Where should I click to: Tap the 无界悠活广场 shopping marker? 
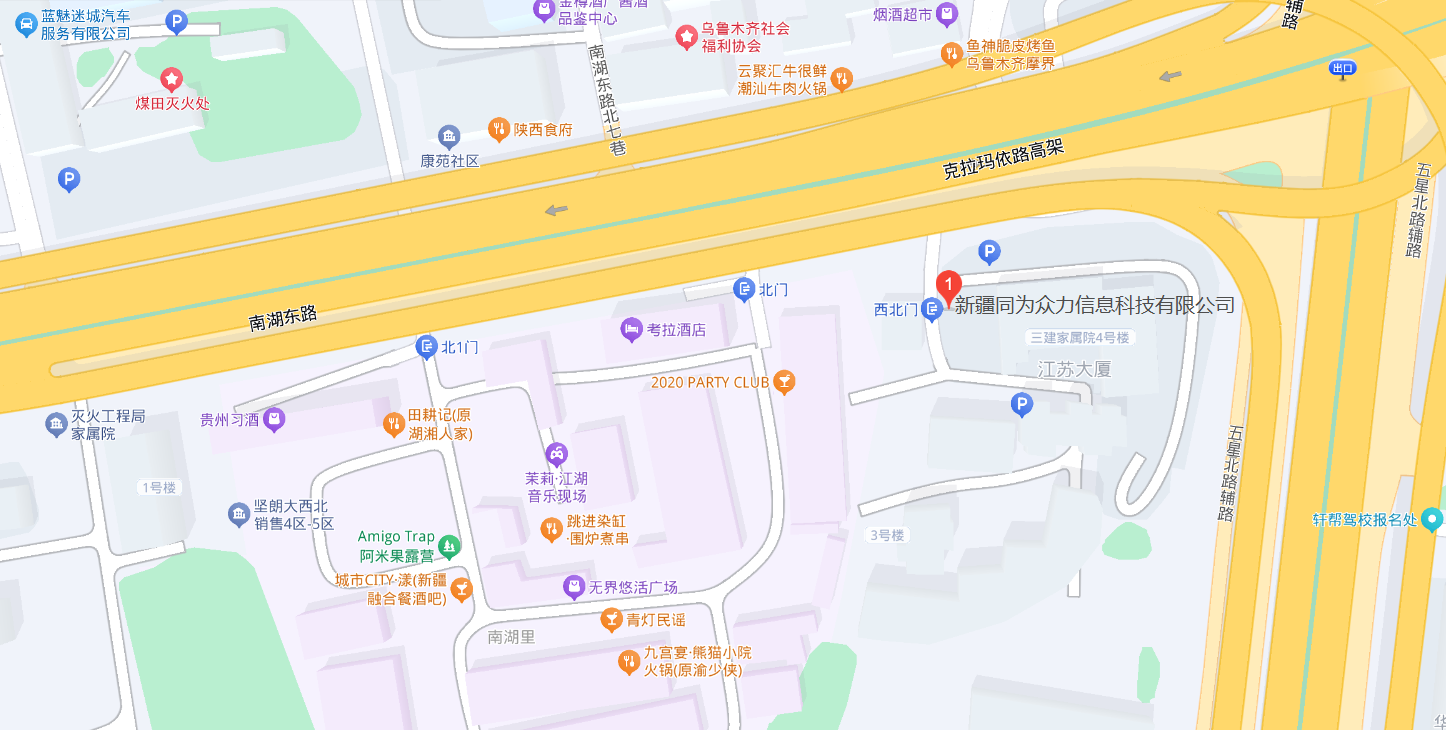[x=574, y=587]
